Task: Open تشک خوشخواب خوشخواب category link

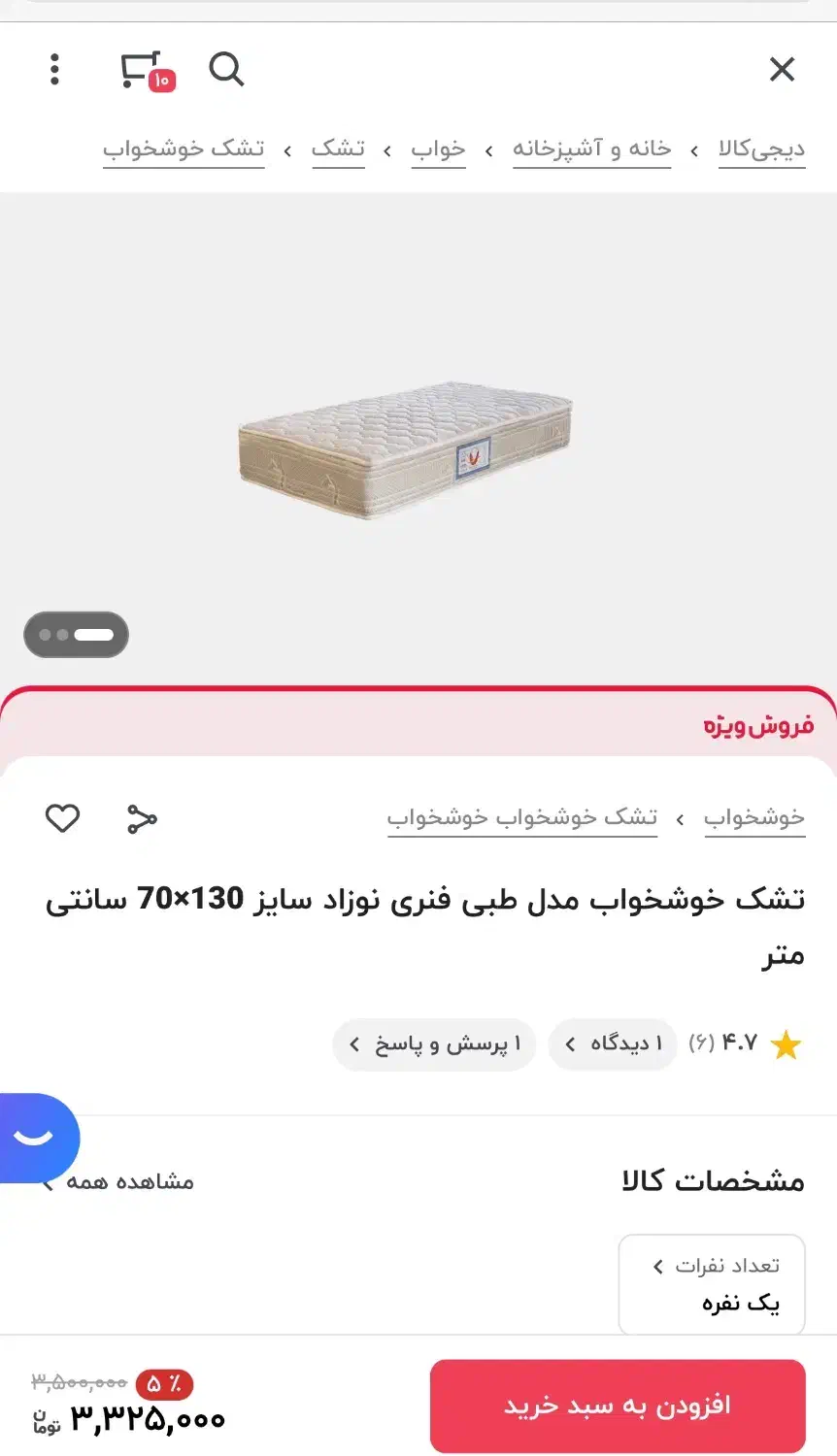Action: click(x=522, y=818)
